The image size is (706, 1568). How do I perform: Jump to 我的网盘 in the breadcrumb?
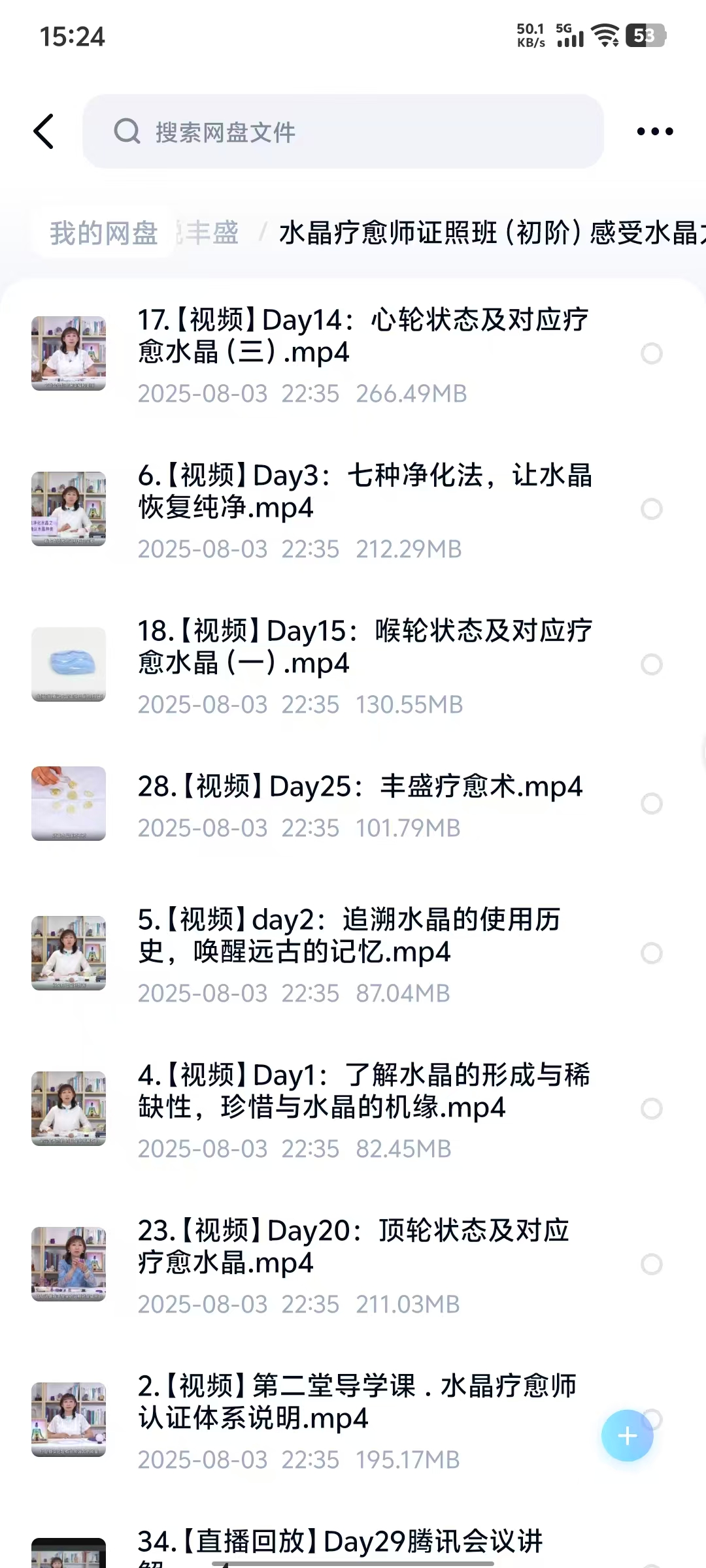point(103,233)
